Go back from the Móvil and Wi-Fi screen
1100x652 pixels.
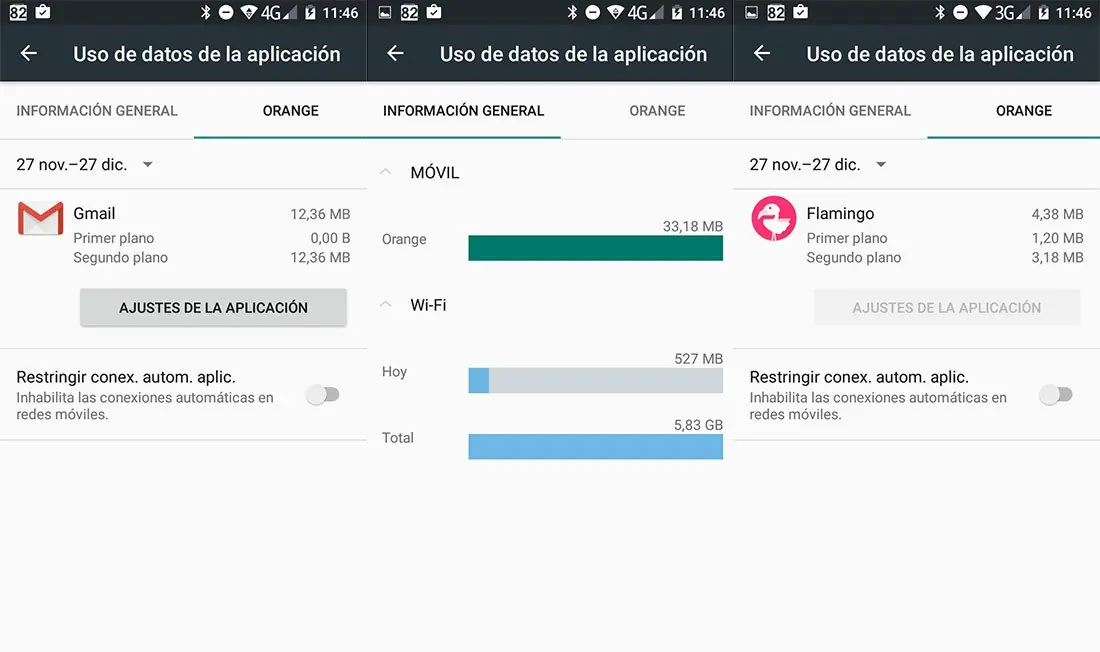point(396,54)
